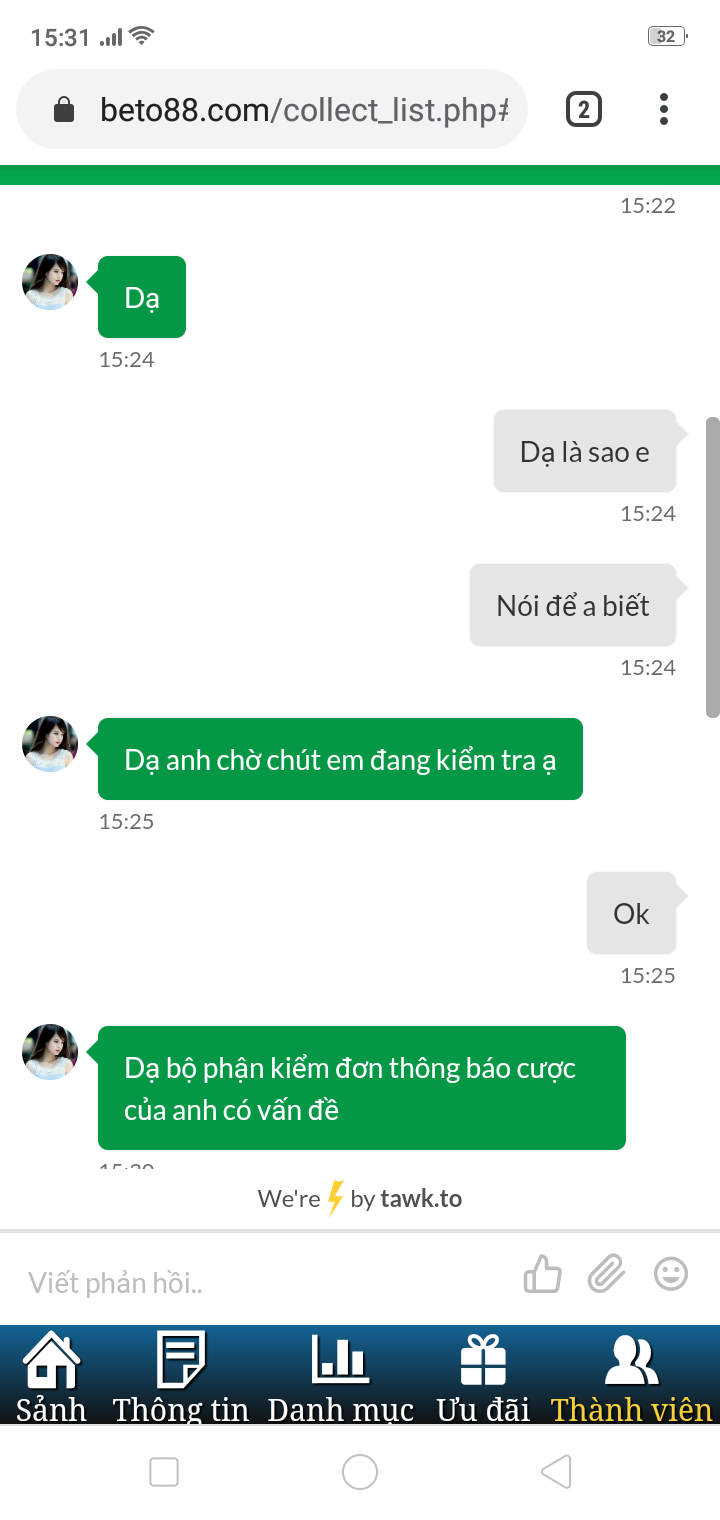Image resolution: width=720 pixels, height=1520 pixels.
Task: Open the emoji picker icon
Action: pyautogui.click(x=671, y=1274)
